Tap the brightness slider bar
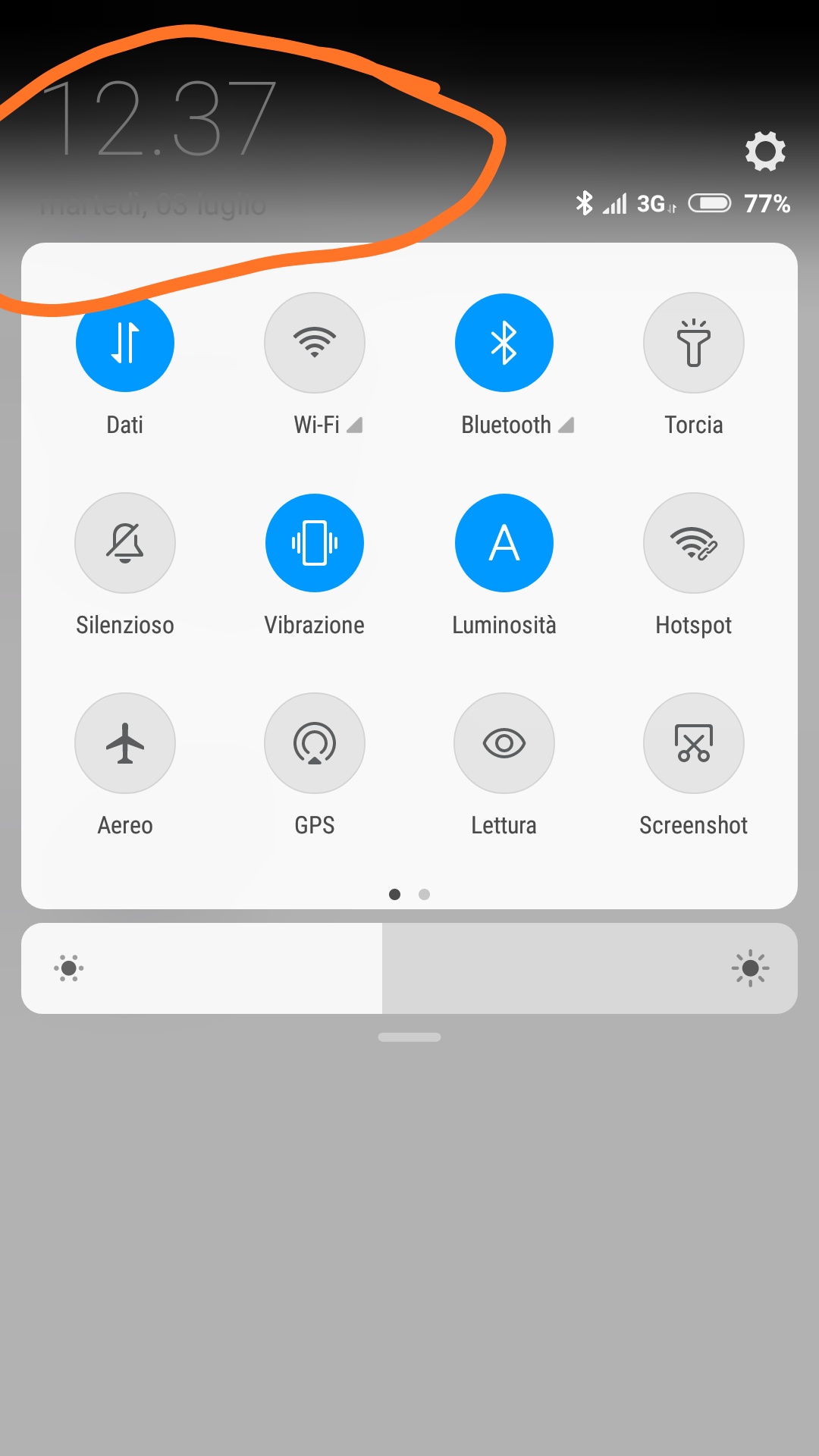 pyautogui.click(x=409, y=968)
